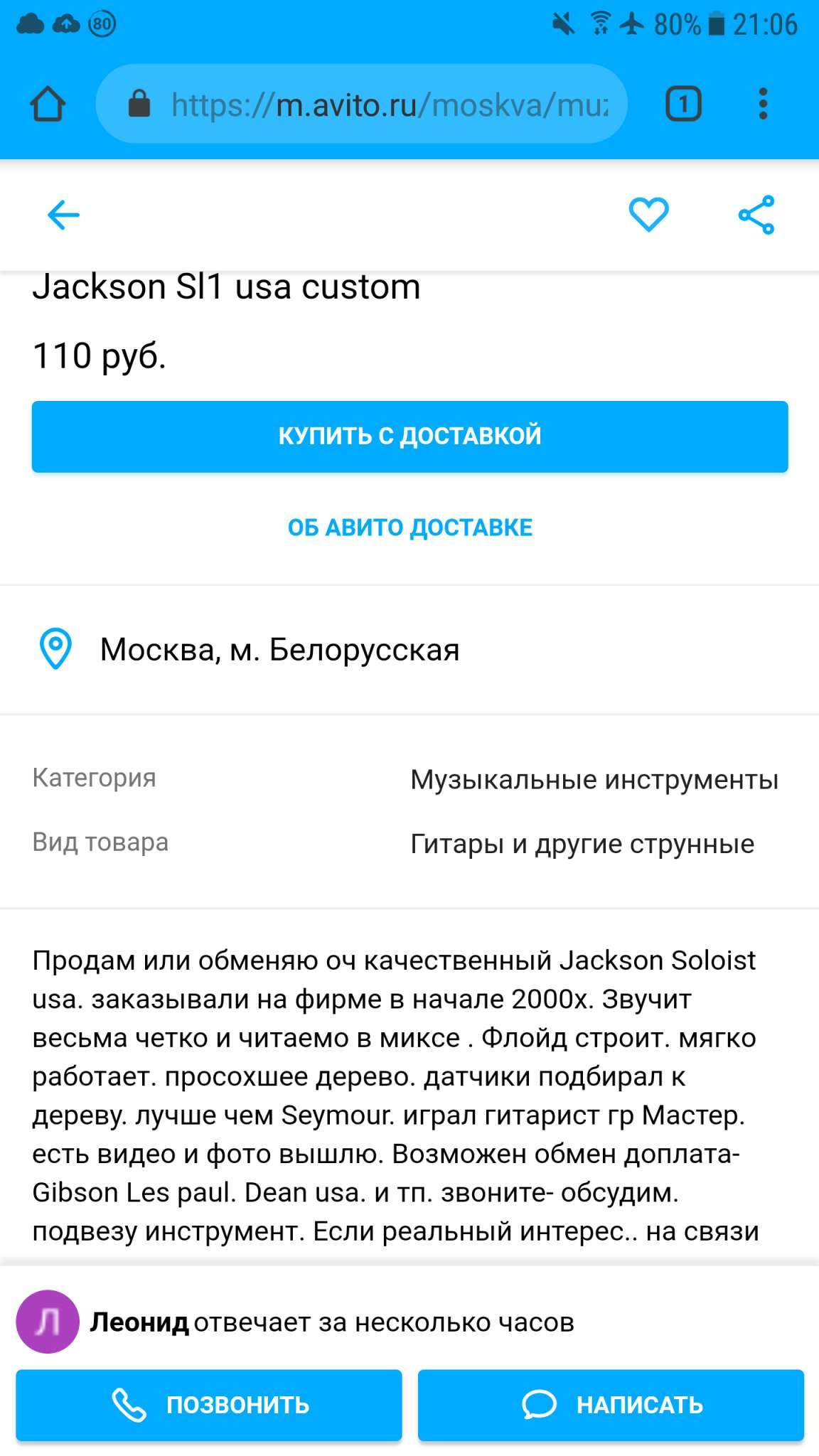Open the «Об Авито Доставке» link

[x=409, y=528]
